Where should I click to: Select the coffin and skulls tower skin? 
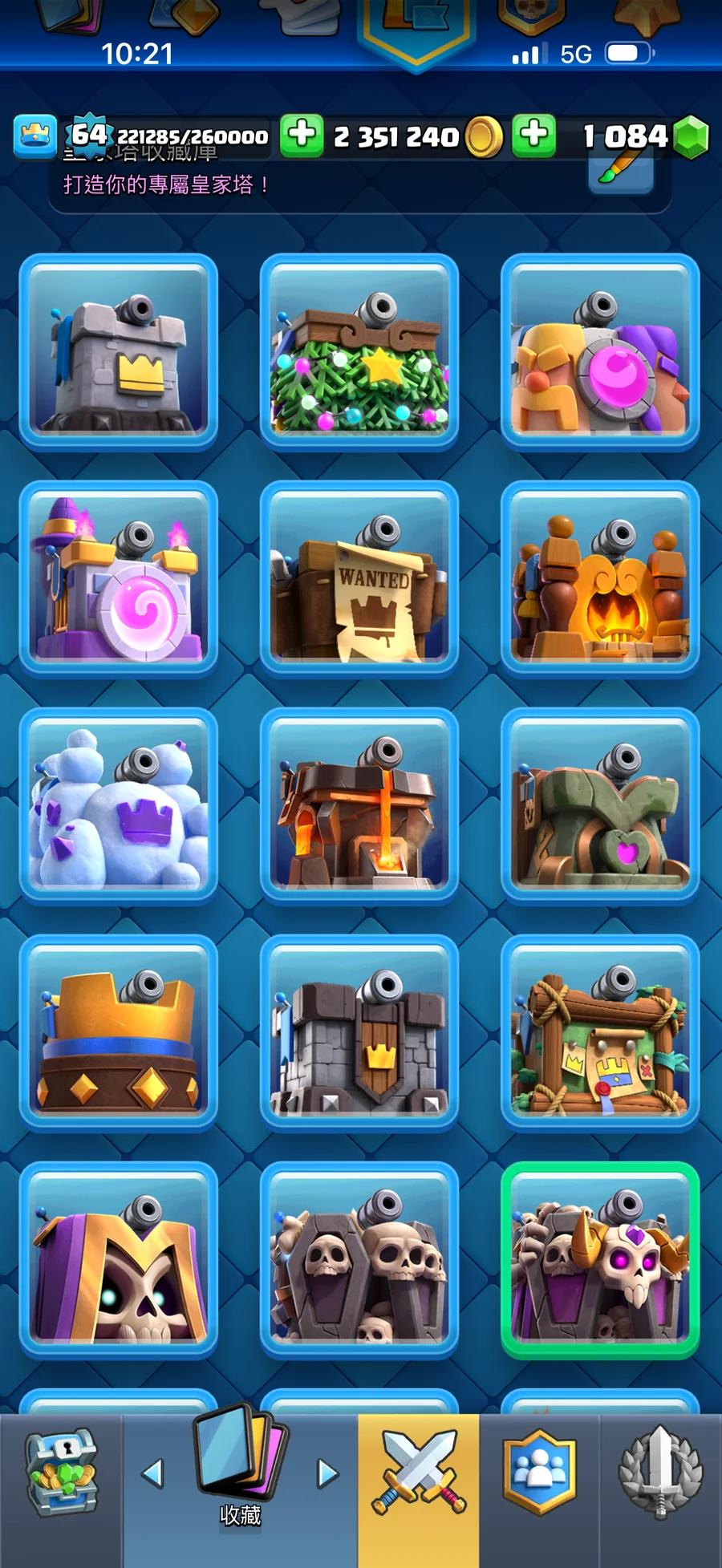359,1260
